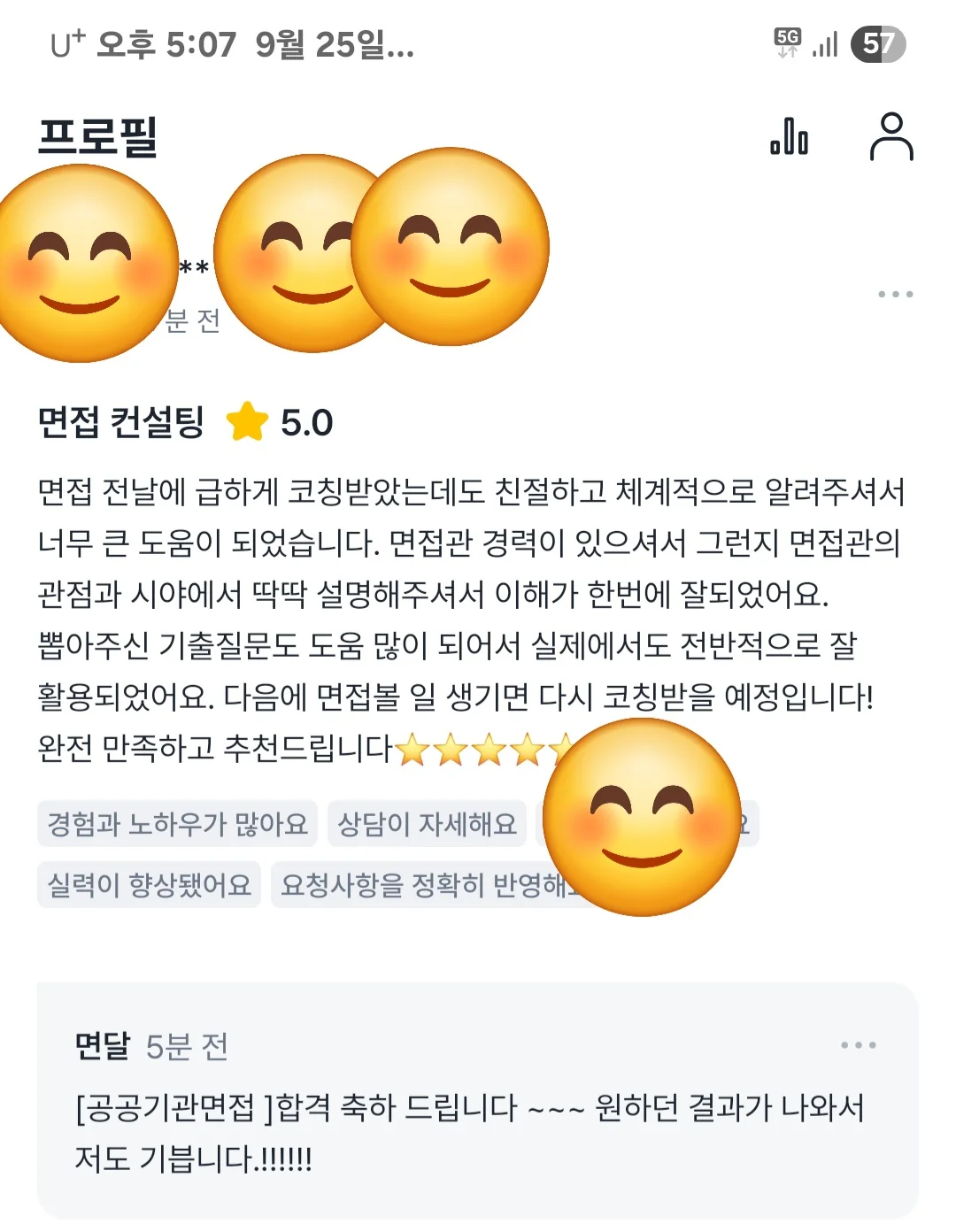The height and width of the screenshot is (1232, 956).
Task: Open the three-dot menu beside the review
Action: [x=897, y=292]
